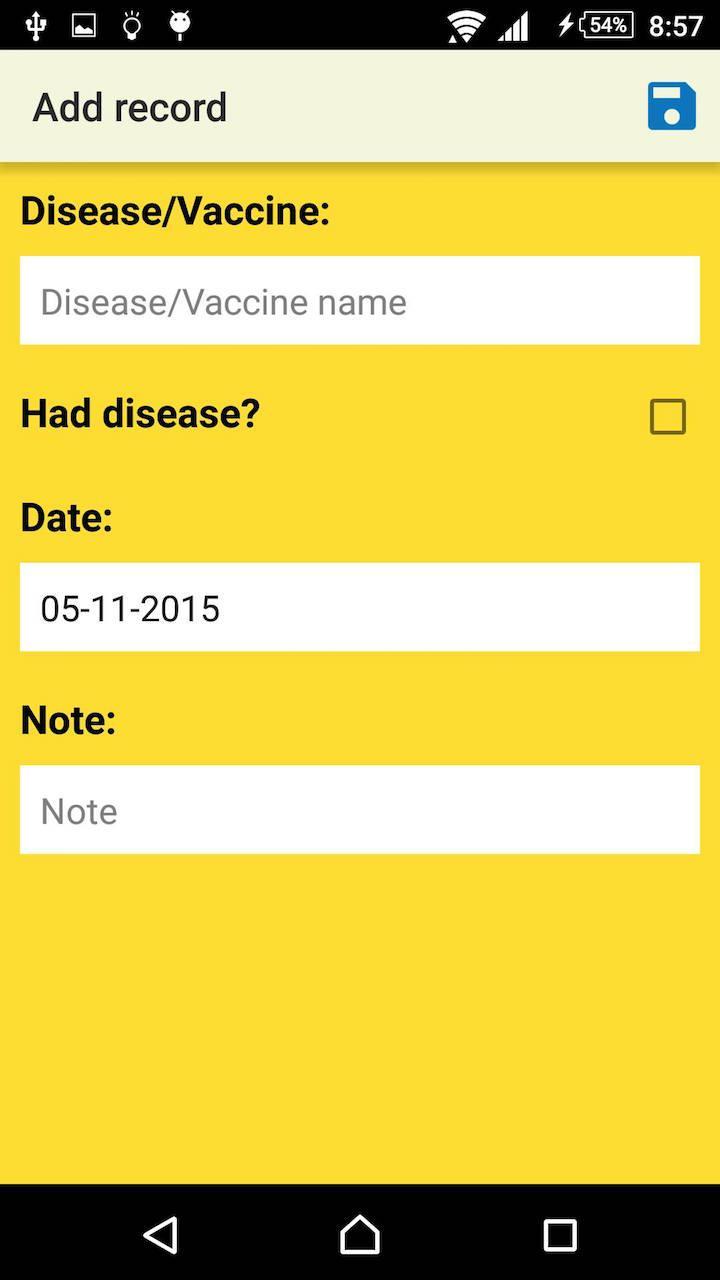
Task: Open date selection from the 05-11-2015 field
Action: 360,607
